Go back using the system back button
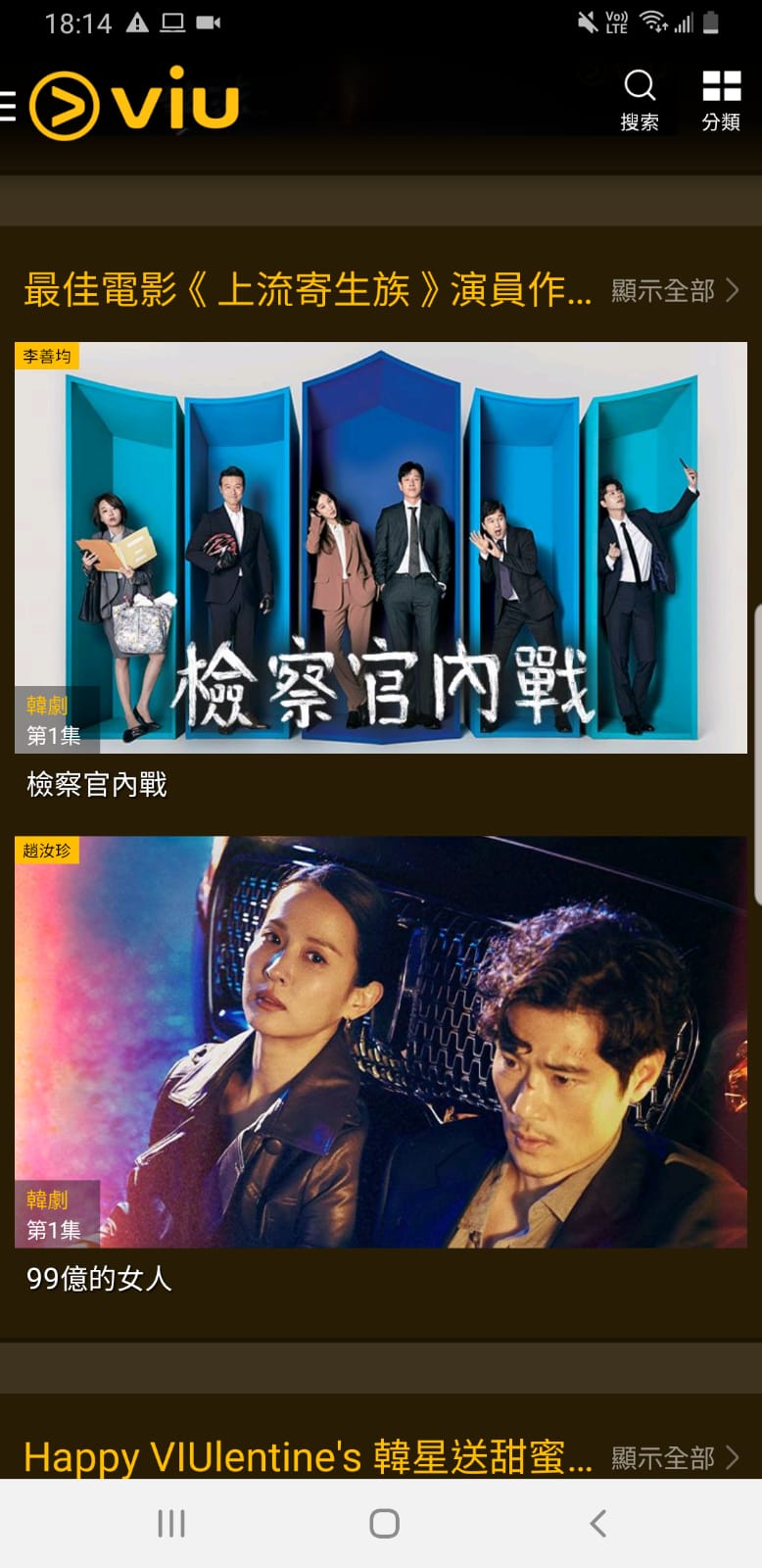The height and width of the screenshot is (1568, 762). (597, 1523)
